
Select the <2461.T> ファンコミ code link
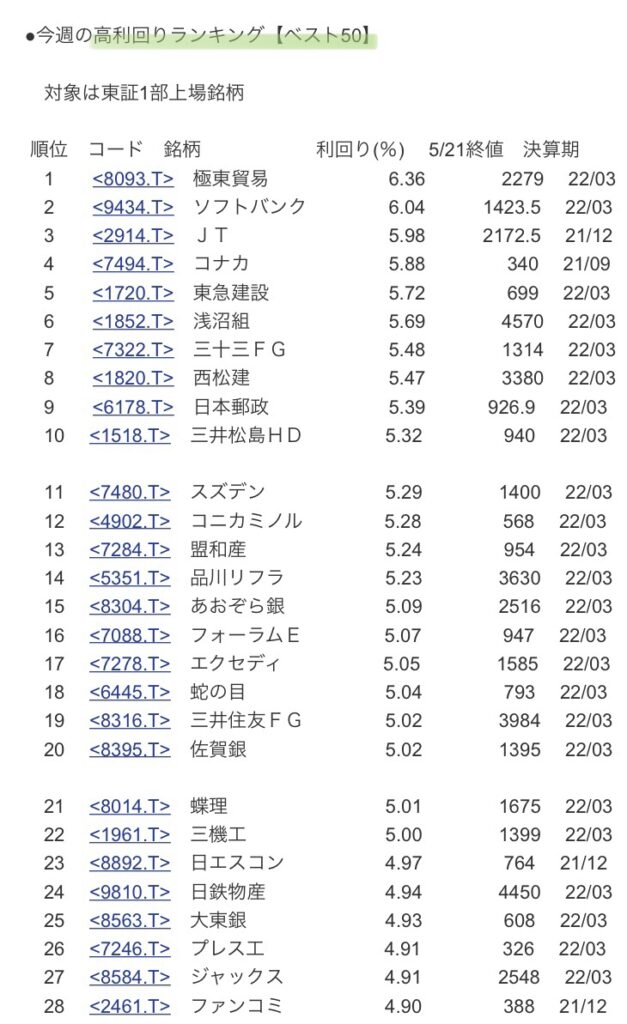130,1006
